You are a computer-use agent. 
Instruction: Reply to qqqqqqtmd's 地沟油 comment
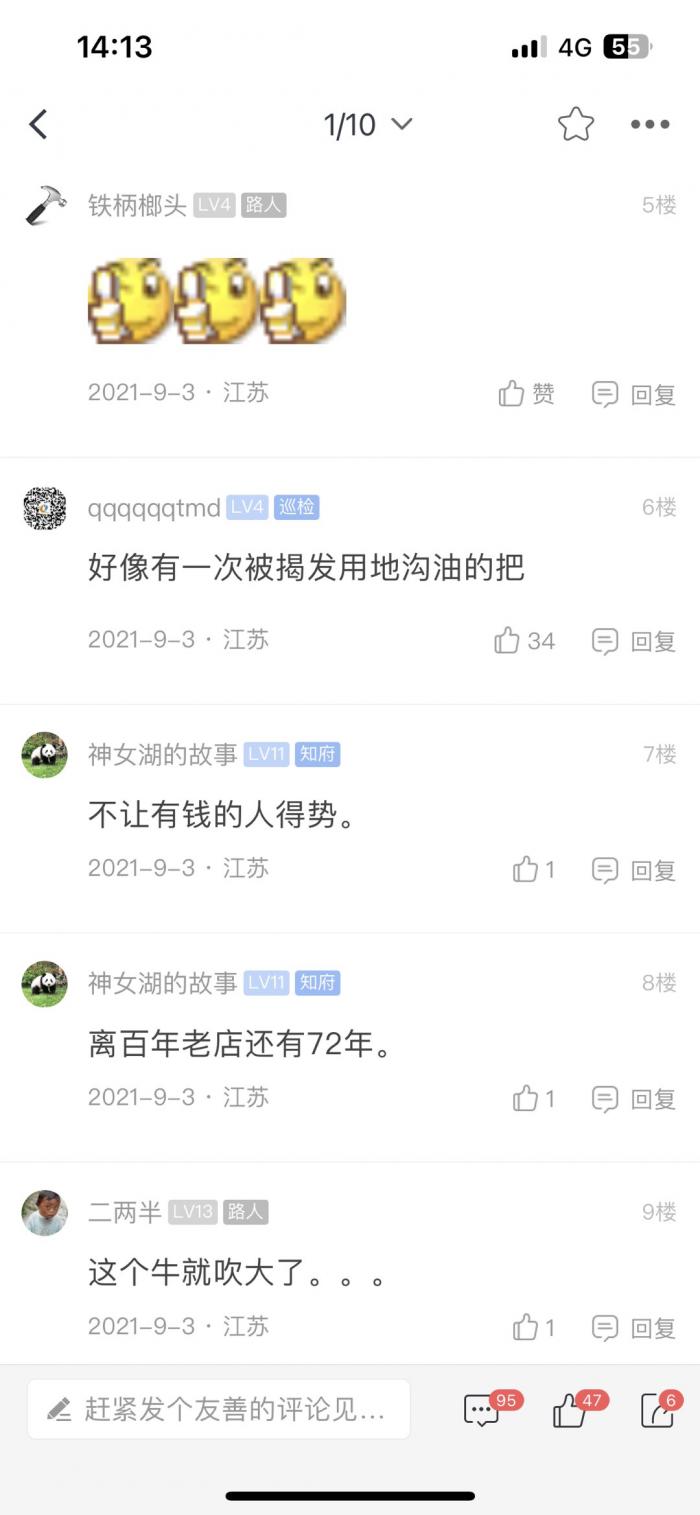(x=634, y=641)
